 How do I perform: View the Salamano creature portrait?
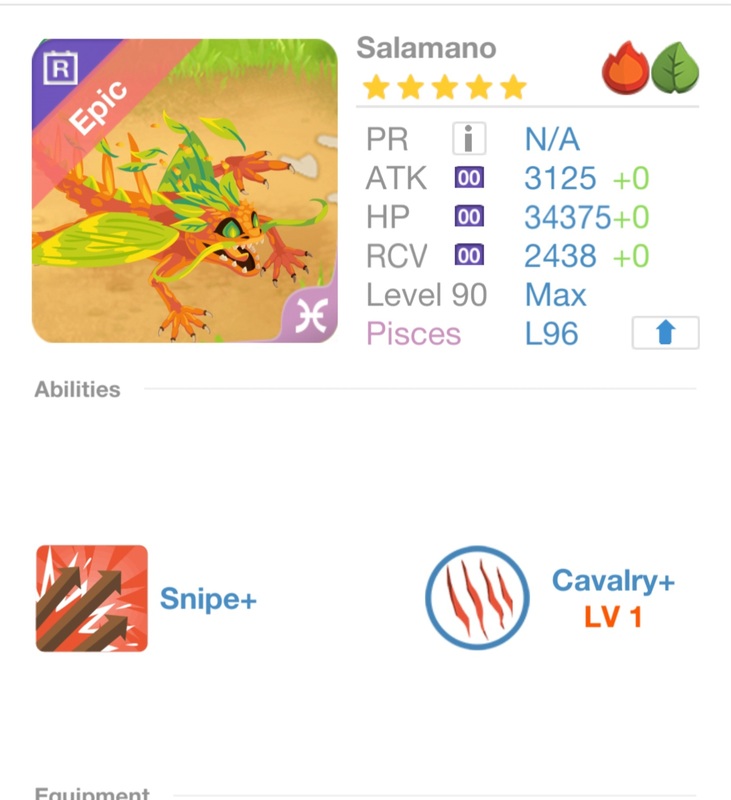tap(185, 191)
